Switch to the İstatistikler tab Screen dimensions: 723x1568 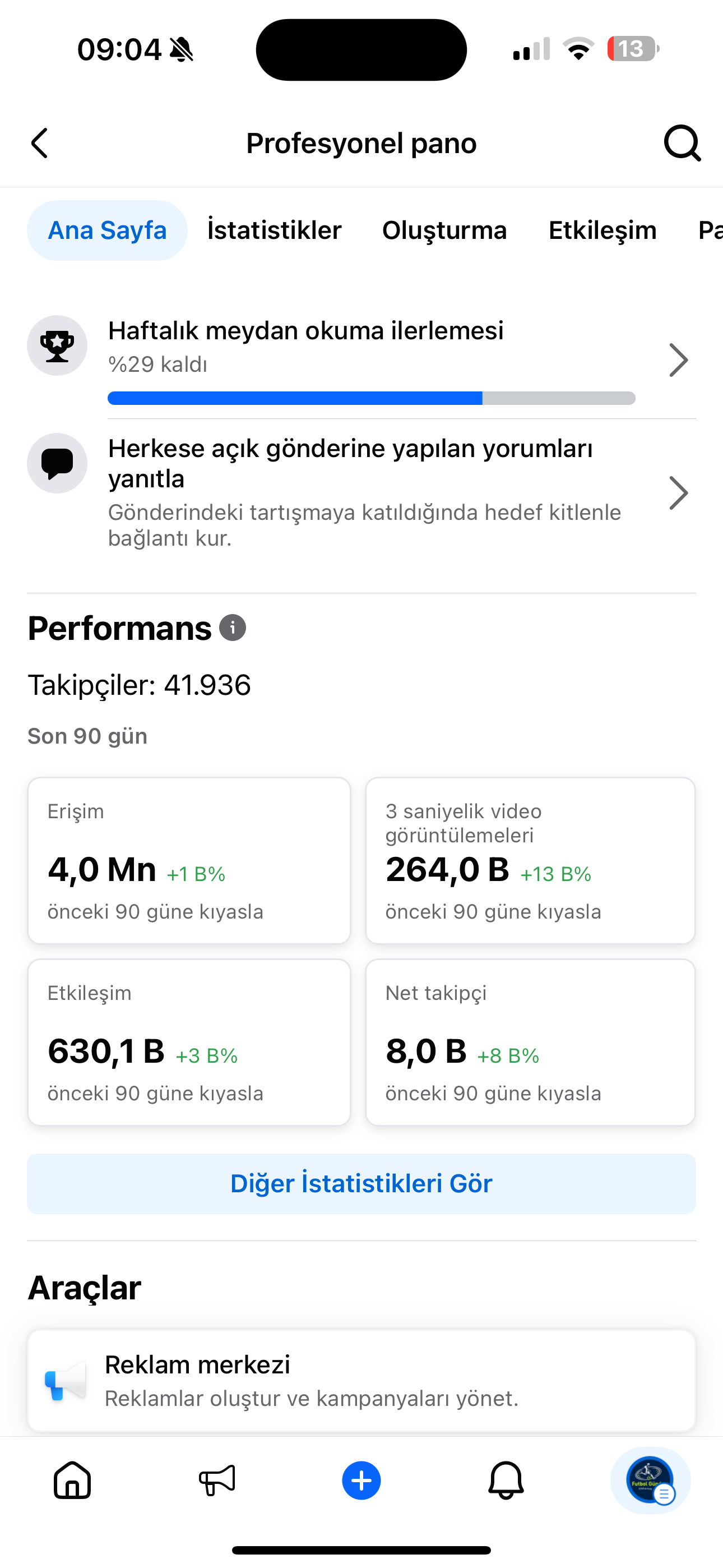275,230
